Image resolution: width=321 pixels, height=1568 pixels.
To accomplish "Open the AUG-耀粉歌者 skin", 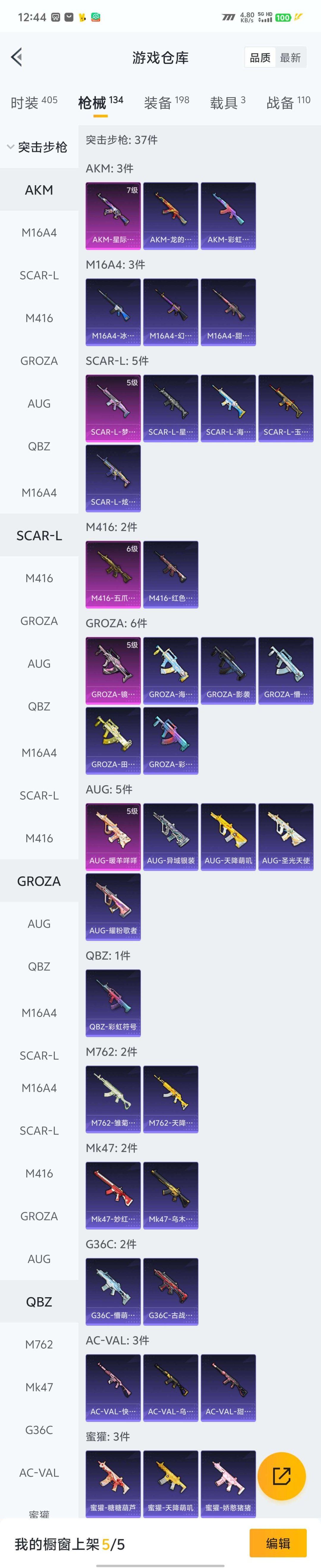I will [113, 906].
